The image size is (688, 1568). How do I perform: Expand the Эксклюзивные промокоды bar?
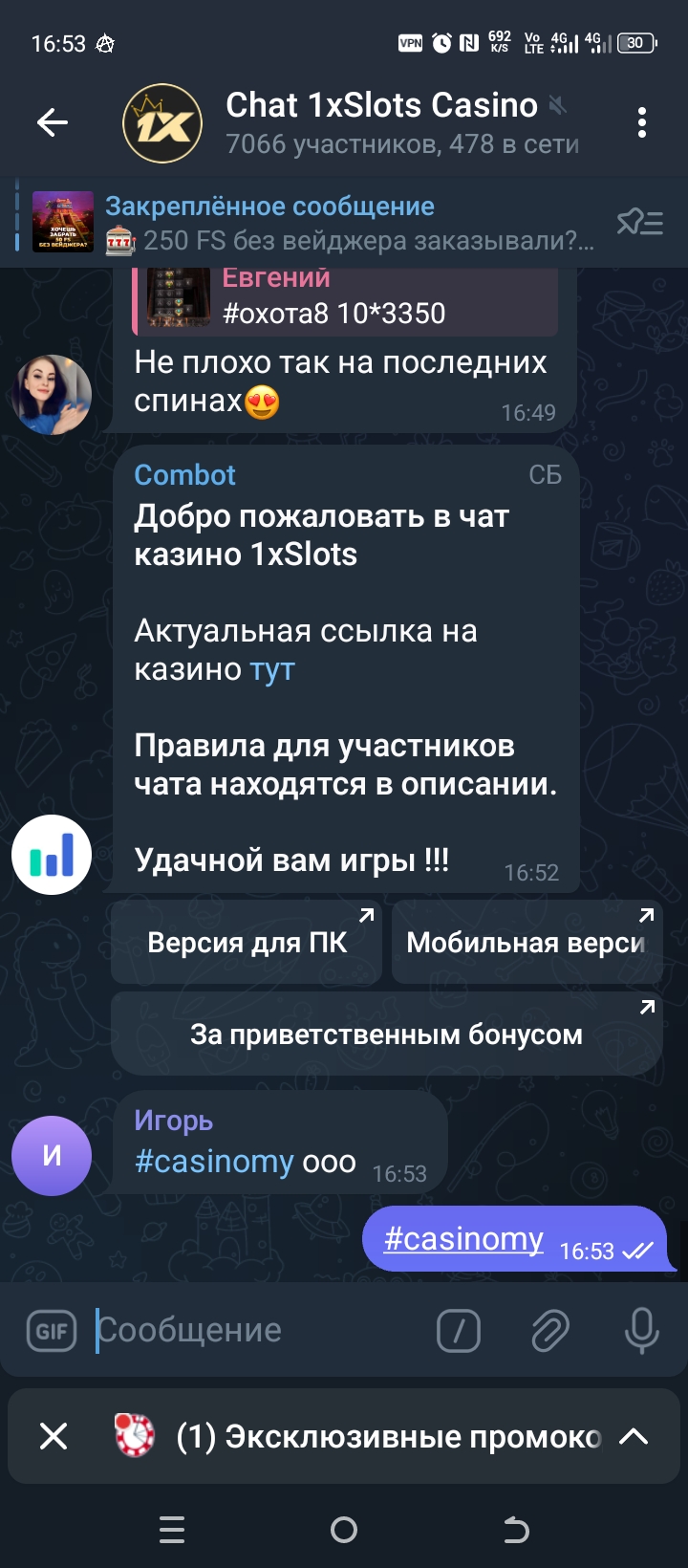(634, 1436)
